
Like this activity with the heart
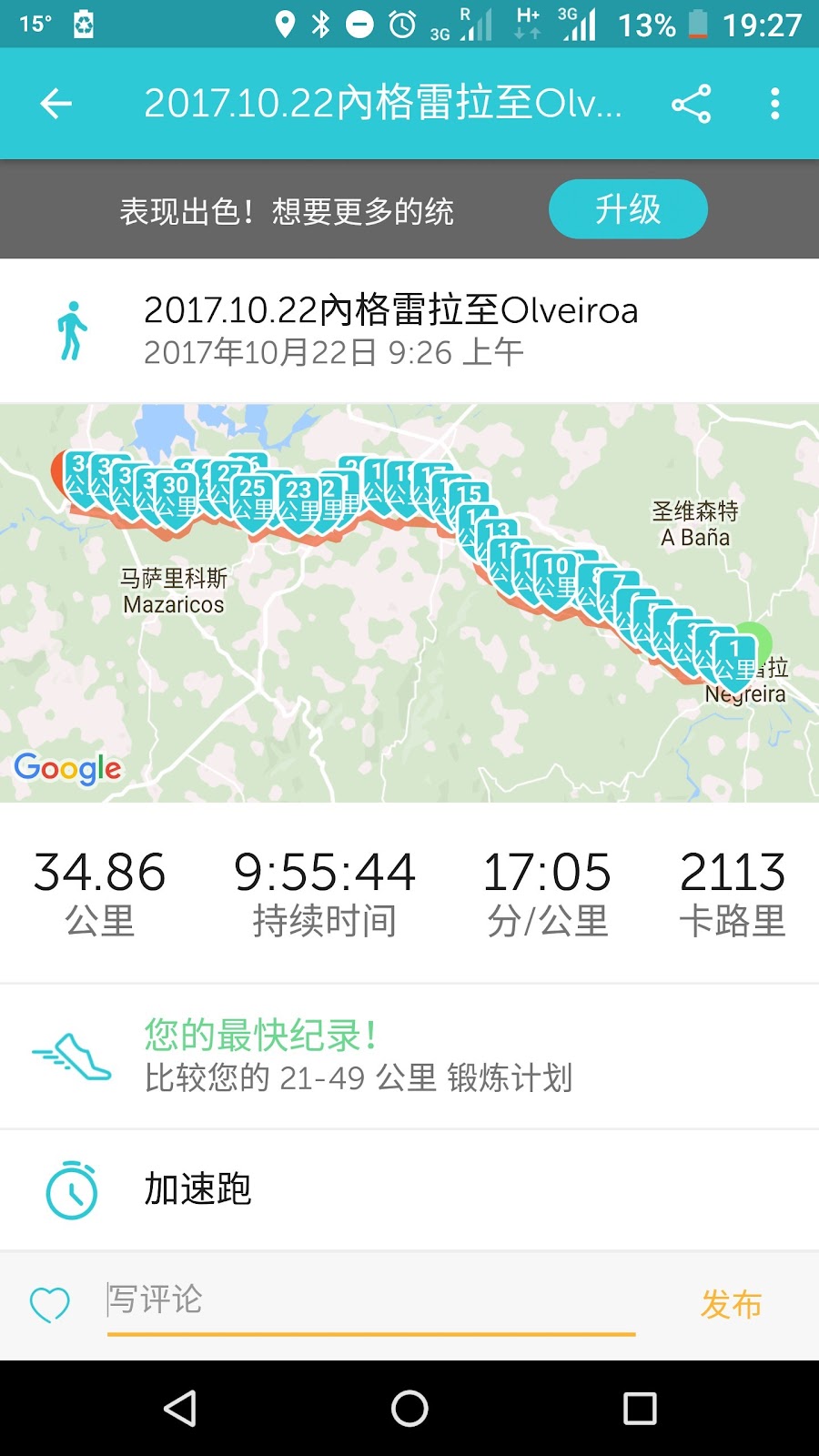[49, 1304]
